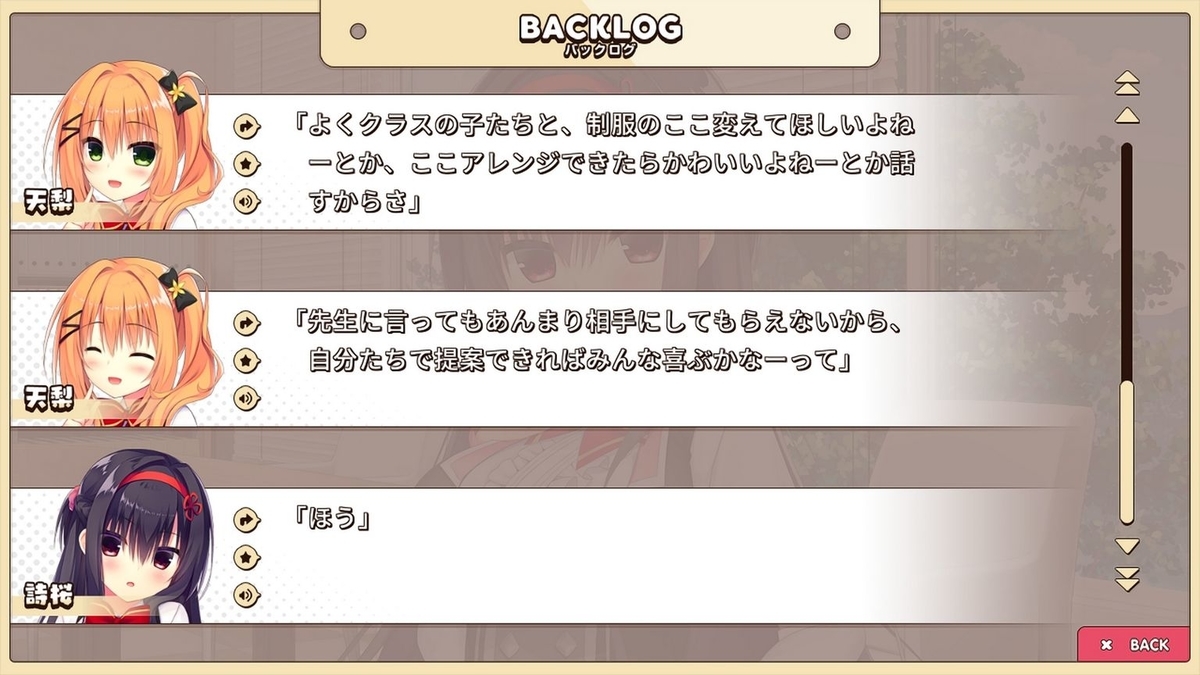The width and height of the screenshot is (1200, 675).
Task: Jump to the bottom of the backlog
Action: coord(1127,578)
